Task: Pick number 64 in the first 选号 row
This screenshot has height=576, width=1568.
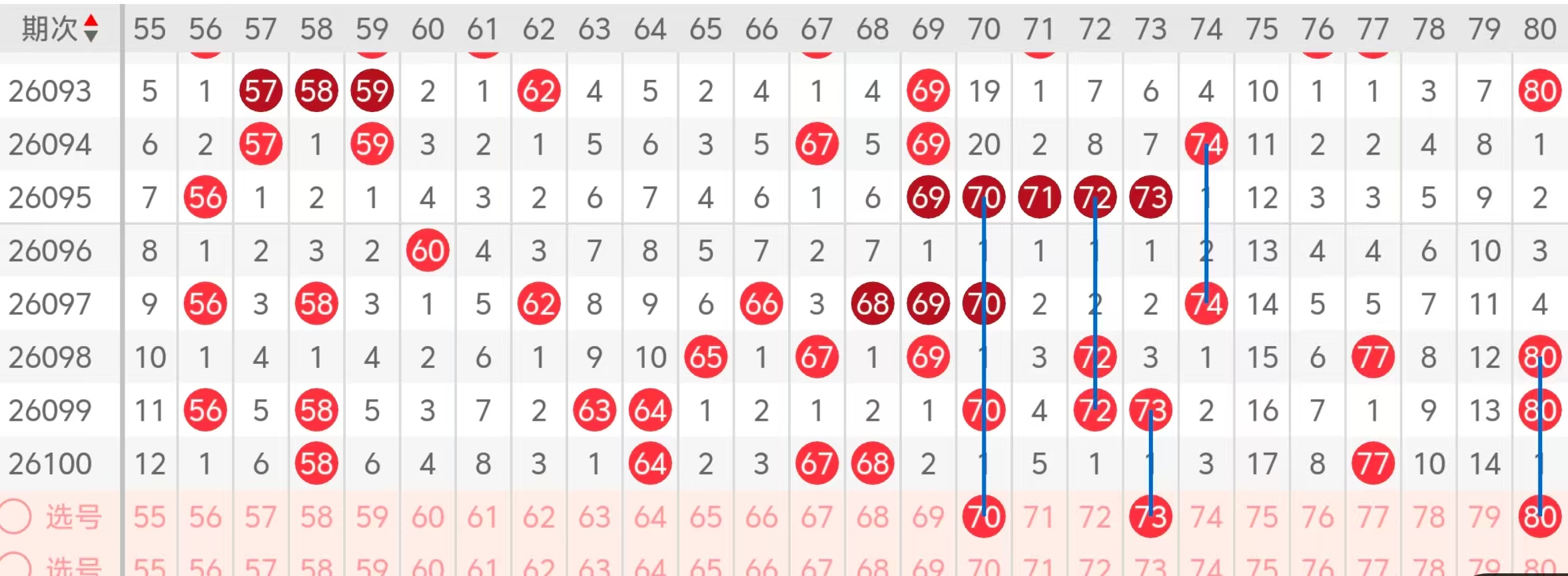Action: coord(650,517)
